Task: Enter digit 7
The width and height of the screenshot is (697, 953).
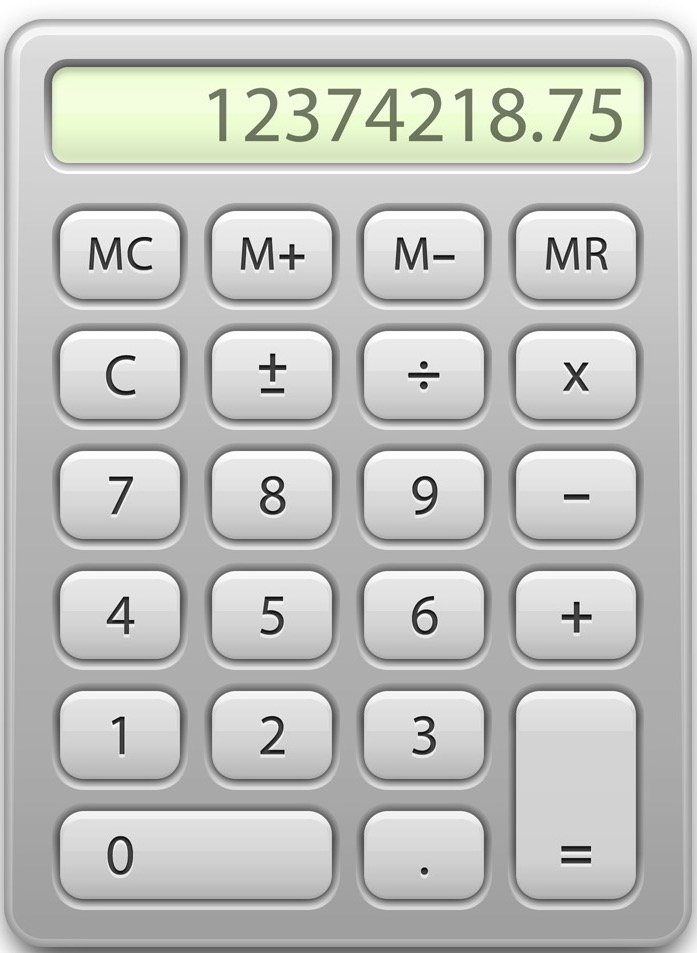Action: (120, 495)
